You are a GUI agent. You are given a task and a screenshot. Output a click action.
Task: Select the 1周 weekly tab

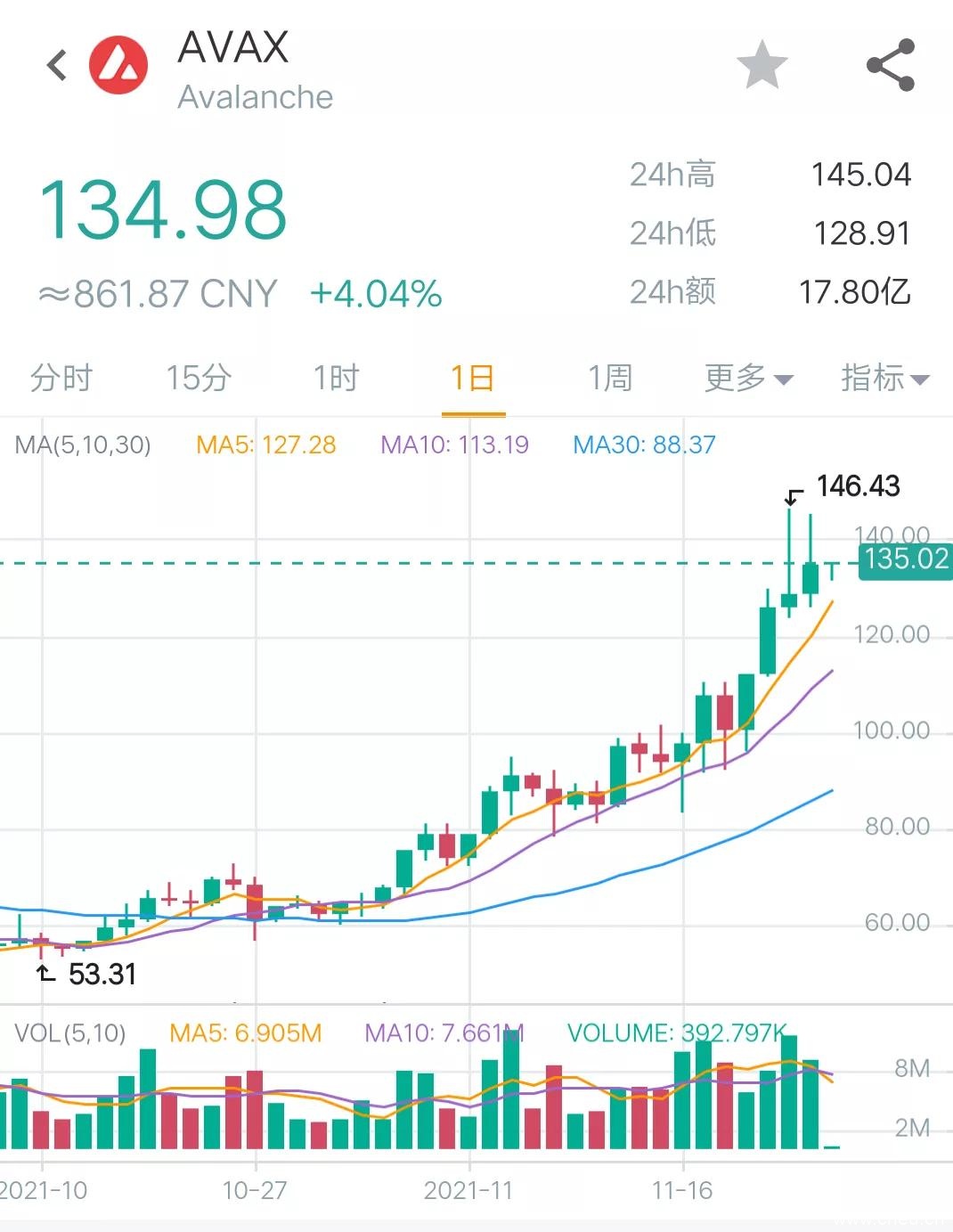point(611,378)
